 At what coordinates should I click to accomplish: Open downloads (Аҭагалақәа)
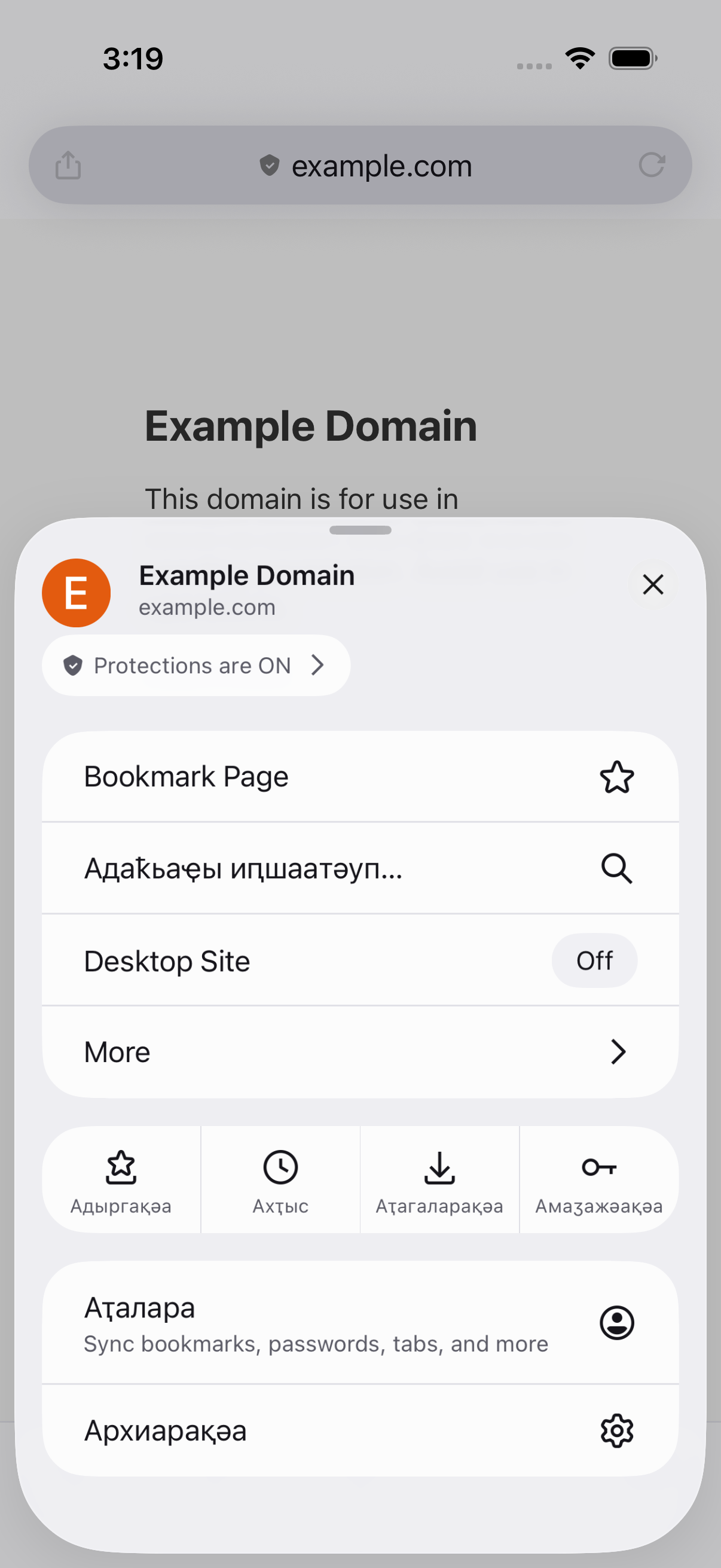pos(439,1180)
